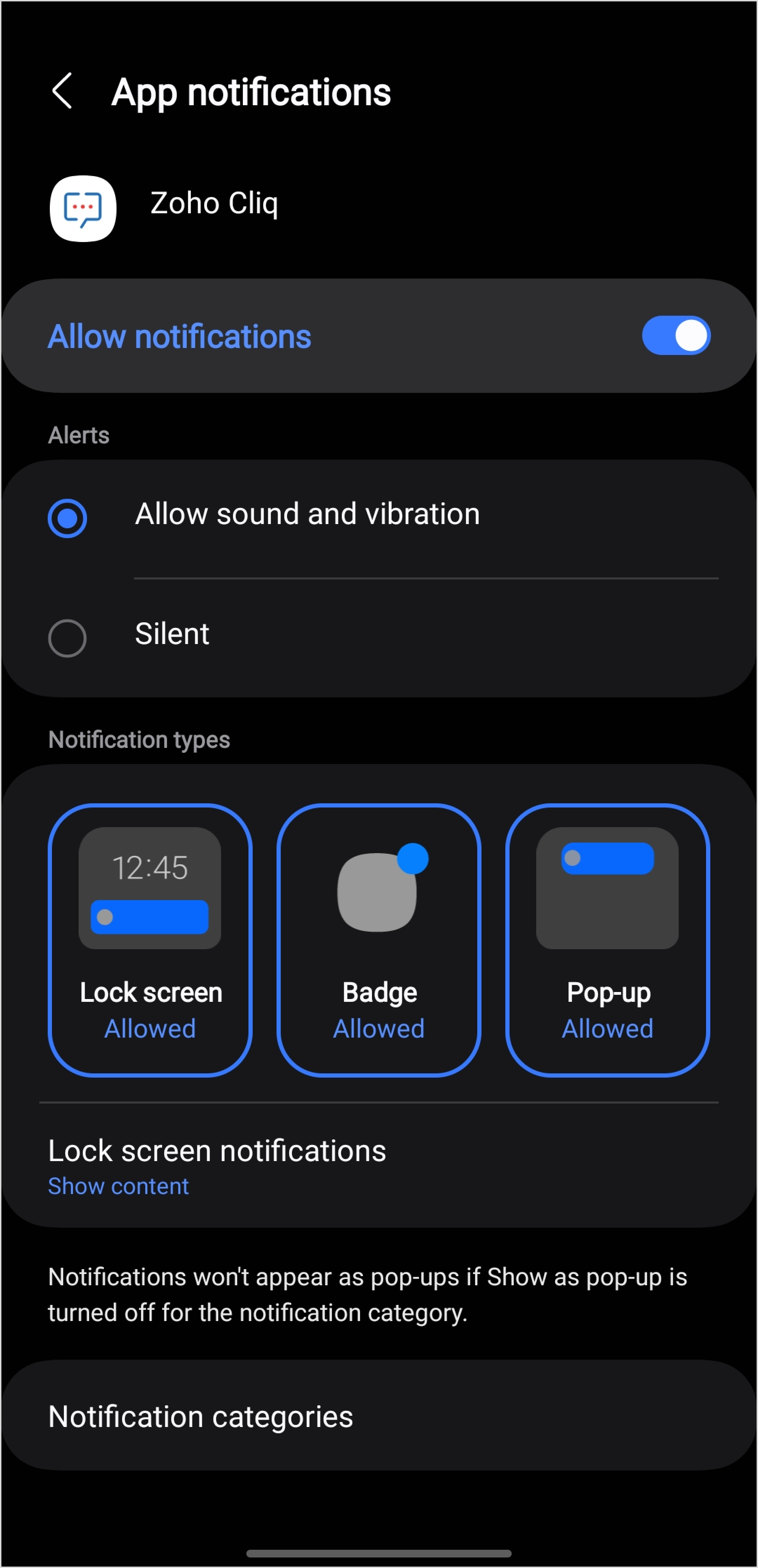758x1568 pixels.
Task: Go back from App notifications
Action: (x=63, y=91)
